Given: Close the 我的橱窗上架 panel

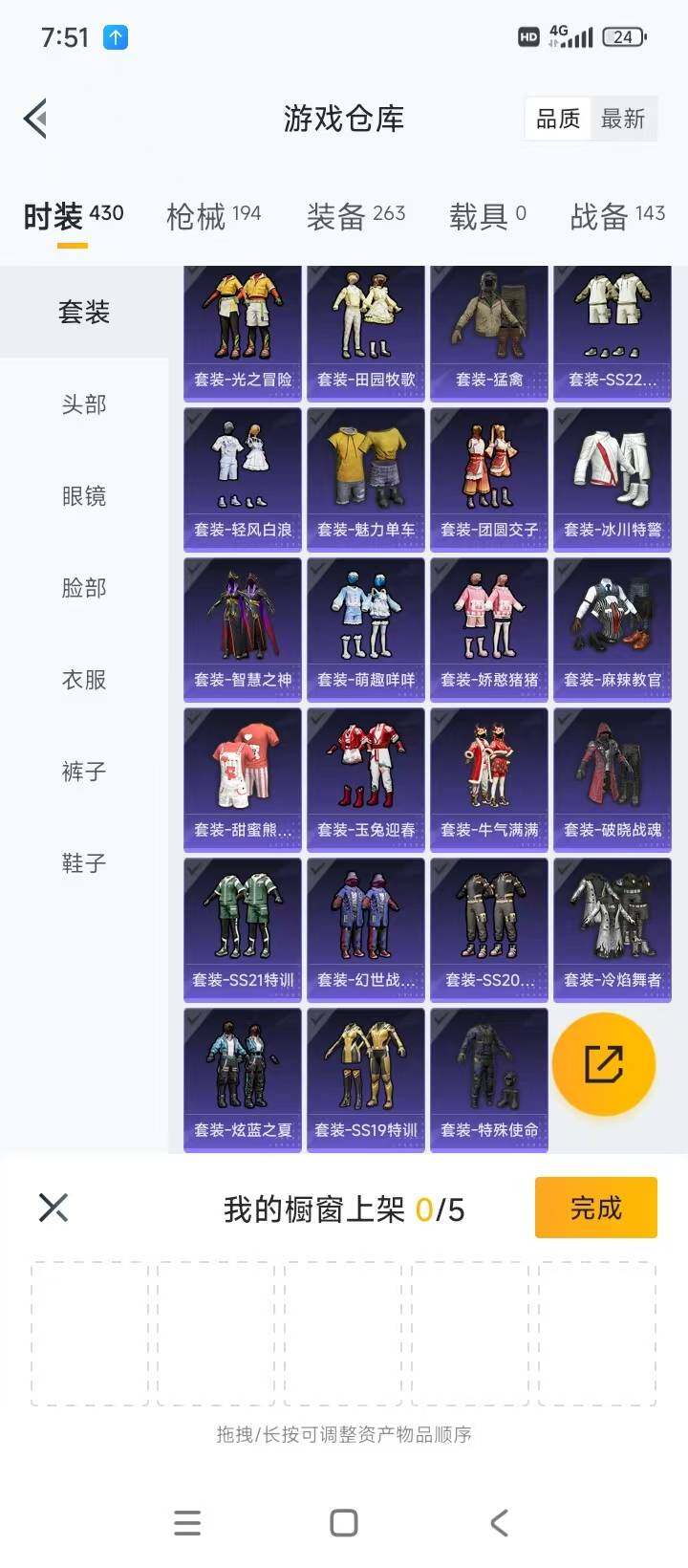Looking at the screenshot, I should 54,1208.
